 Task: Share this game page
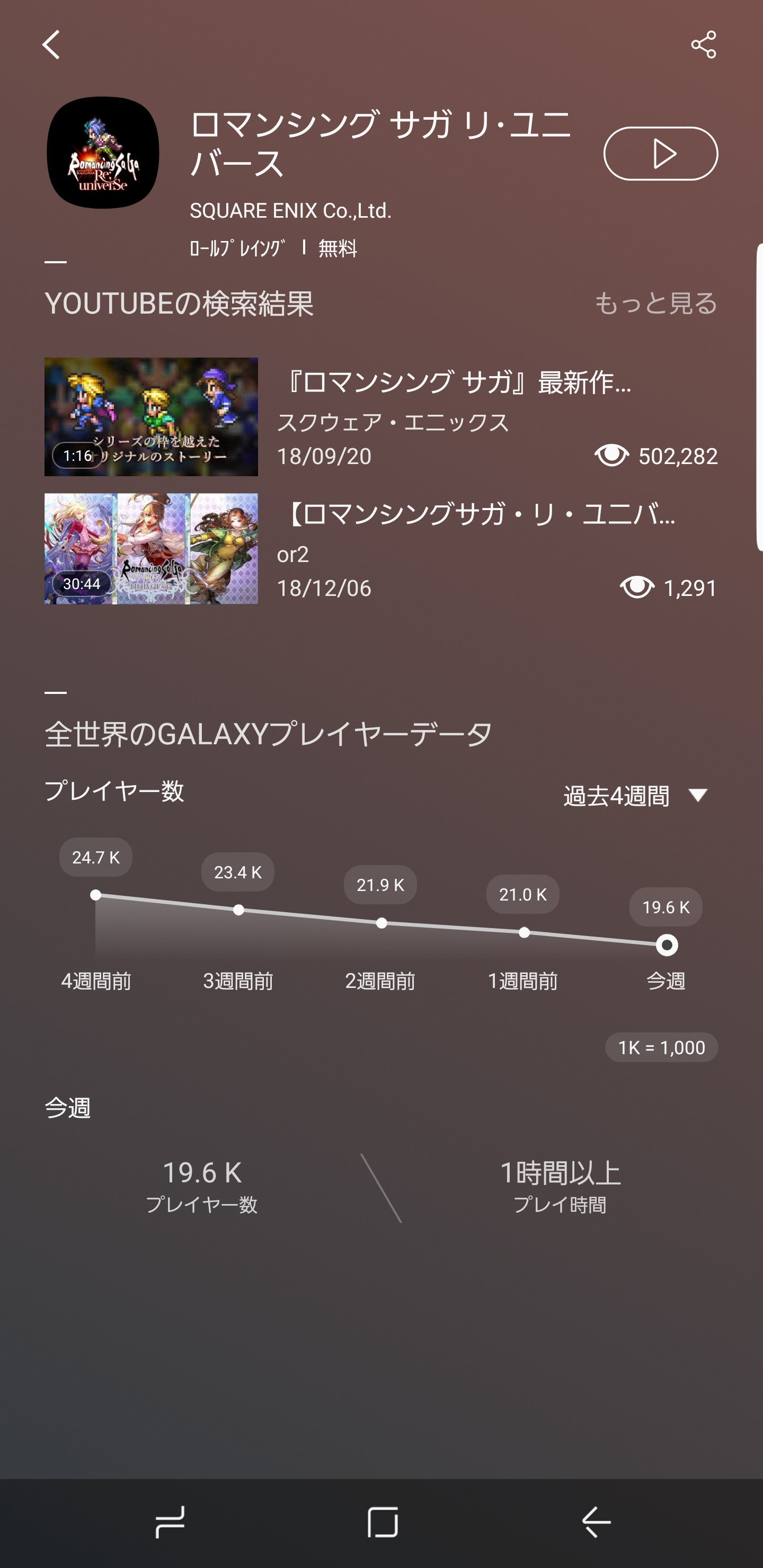[x=703, y=45]
